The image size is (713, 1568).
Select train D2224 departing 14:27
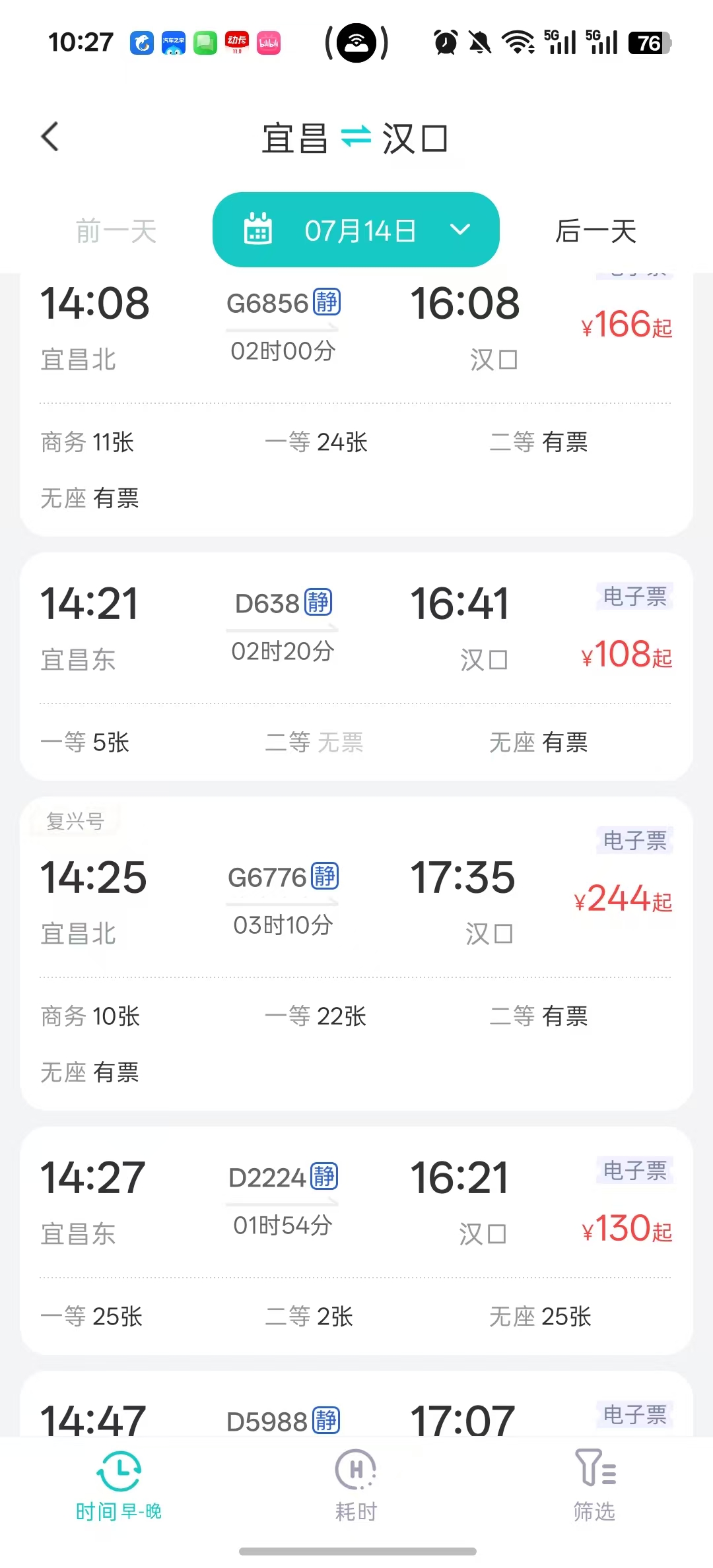coord(356,1241)
